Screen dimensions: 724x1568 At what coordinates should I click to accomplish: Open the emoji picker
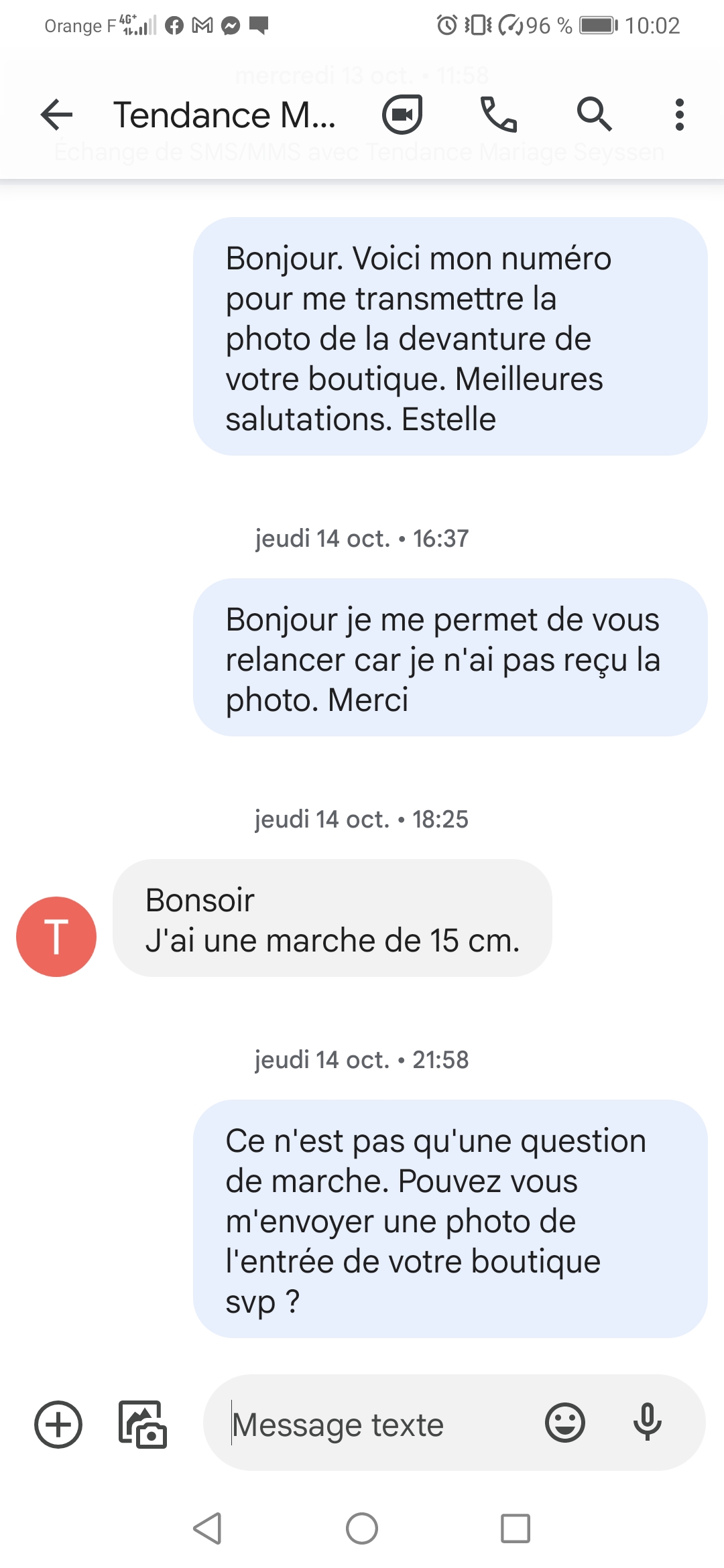tap(565, 1423)
